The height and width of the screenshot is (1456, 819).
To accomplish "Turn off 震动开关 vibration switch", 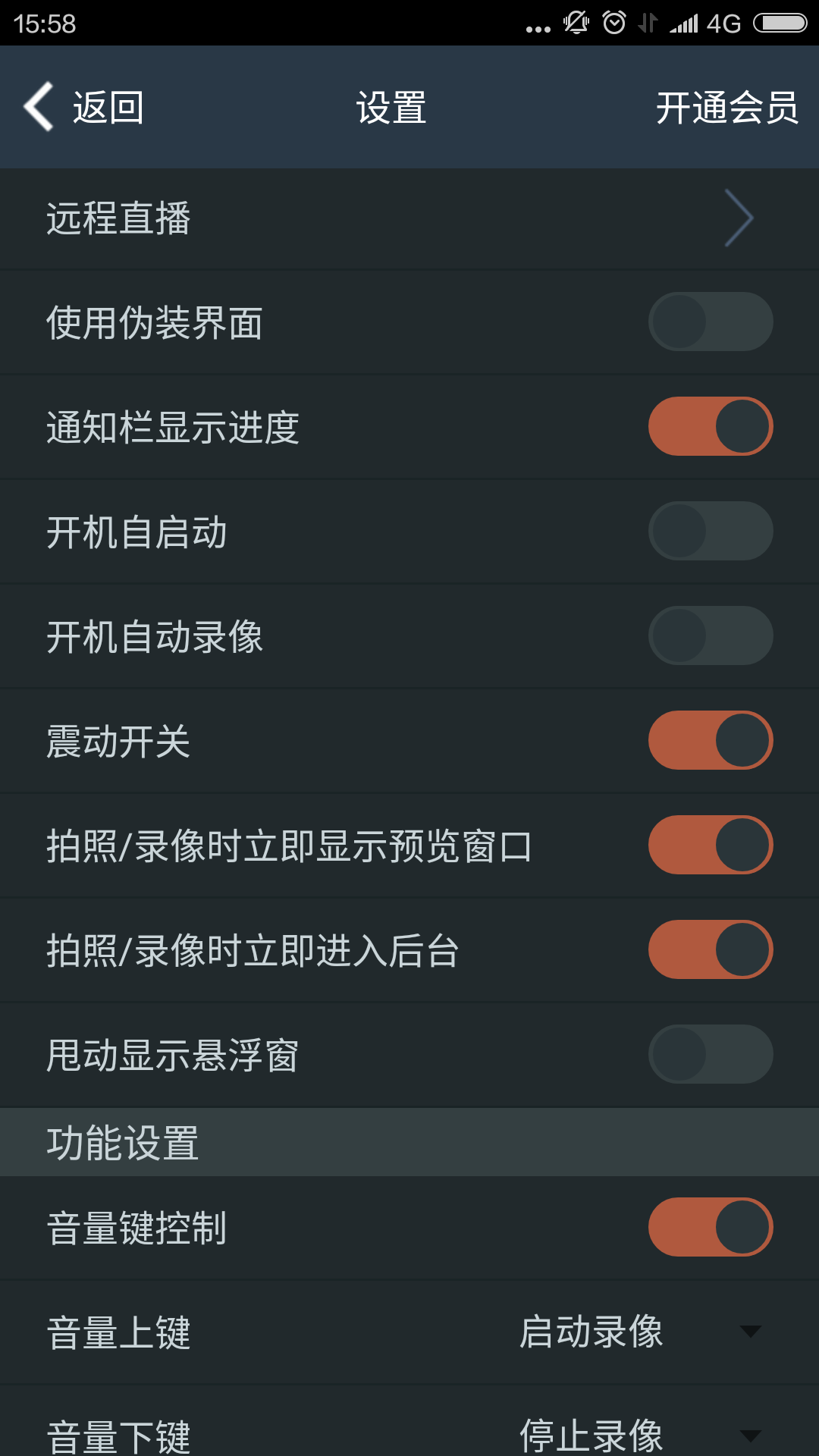I will coord(710,740).
